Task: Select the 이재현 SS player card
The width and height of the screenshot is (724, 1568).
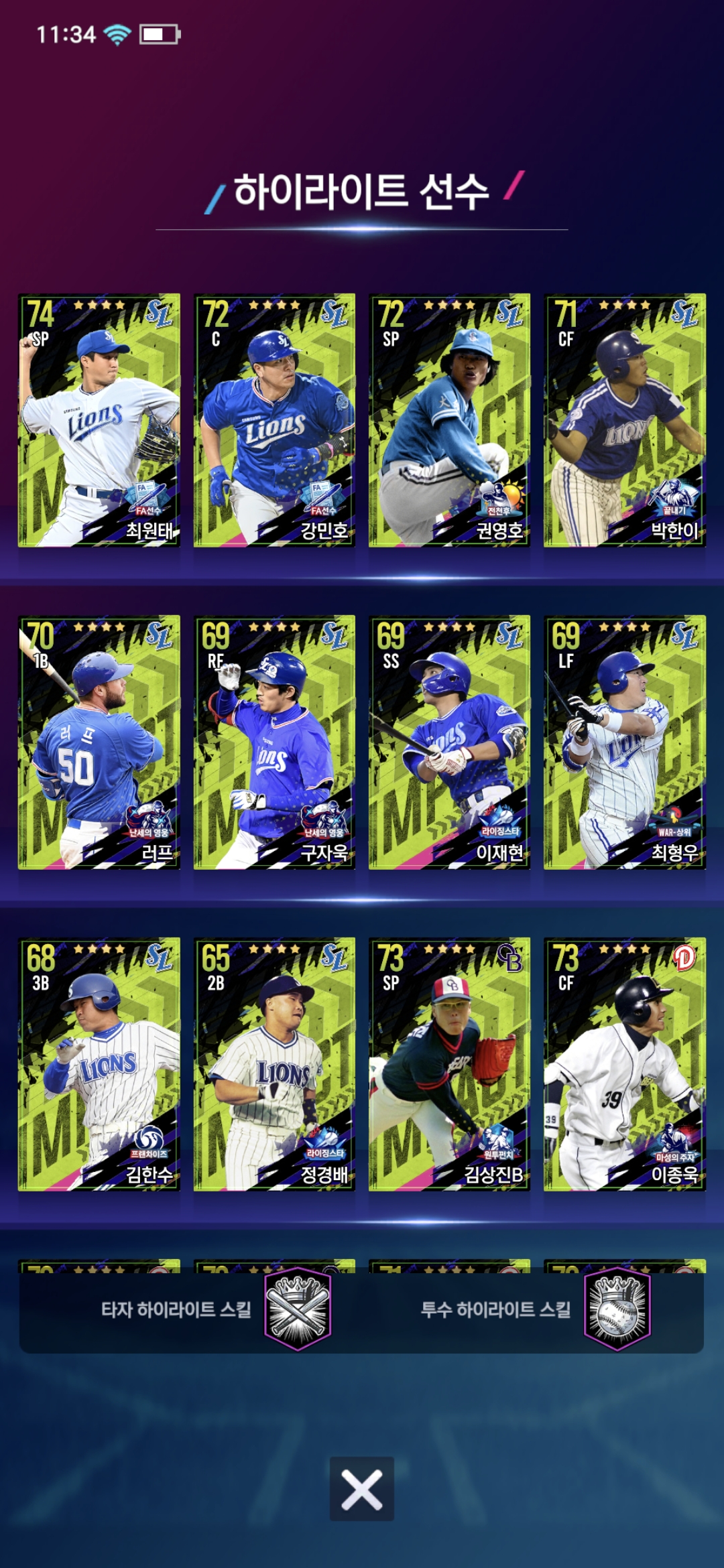Action: tap(449, 742)
